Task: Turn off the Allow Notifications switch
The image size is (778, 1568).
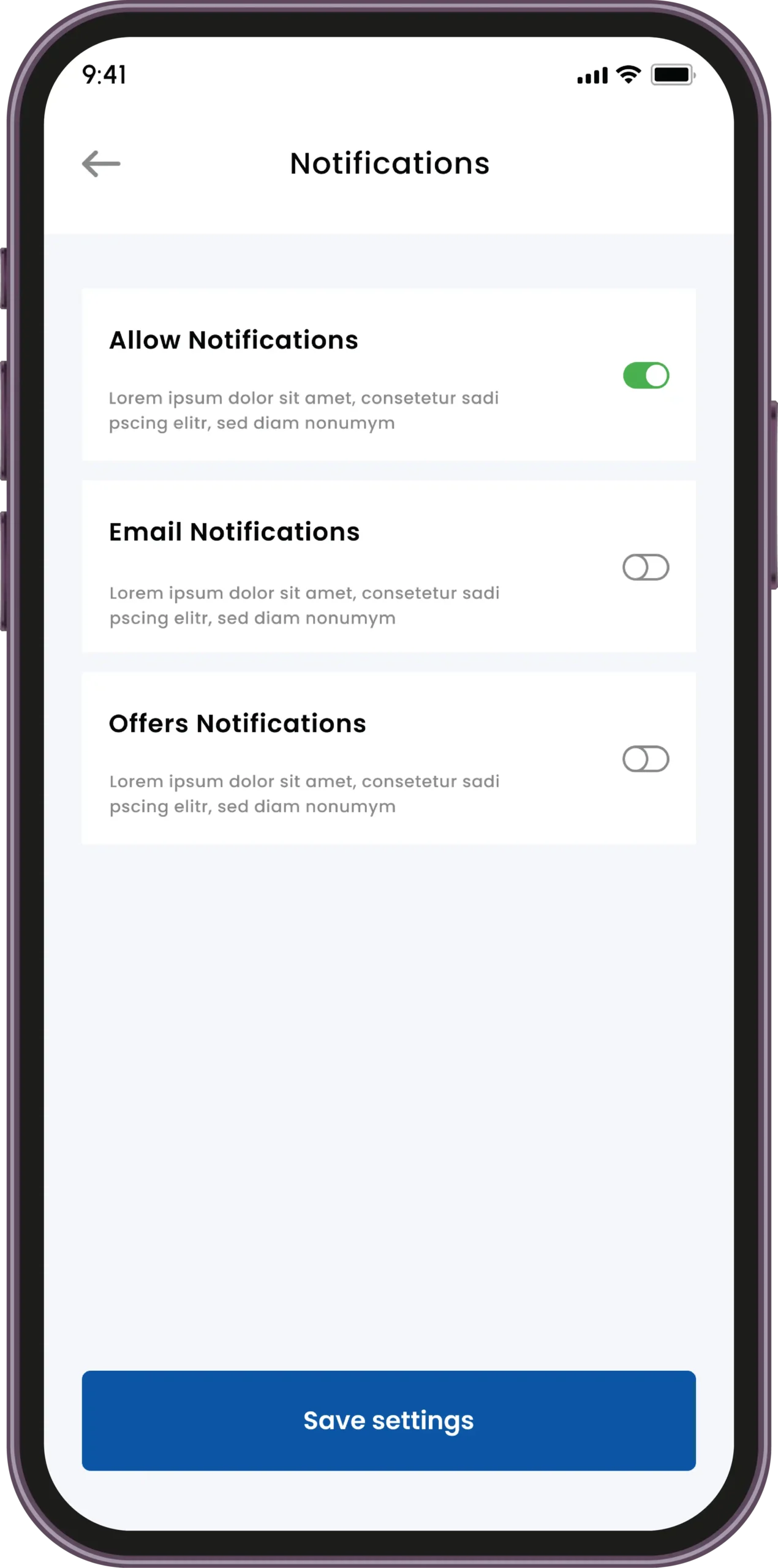Action: click(646, 375)
